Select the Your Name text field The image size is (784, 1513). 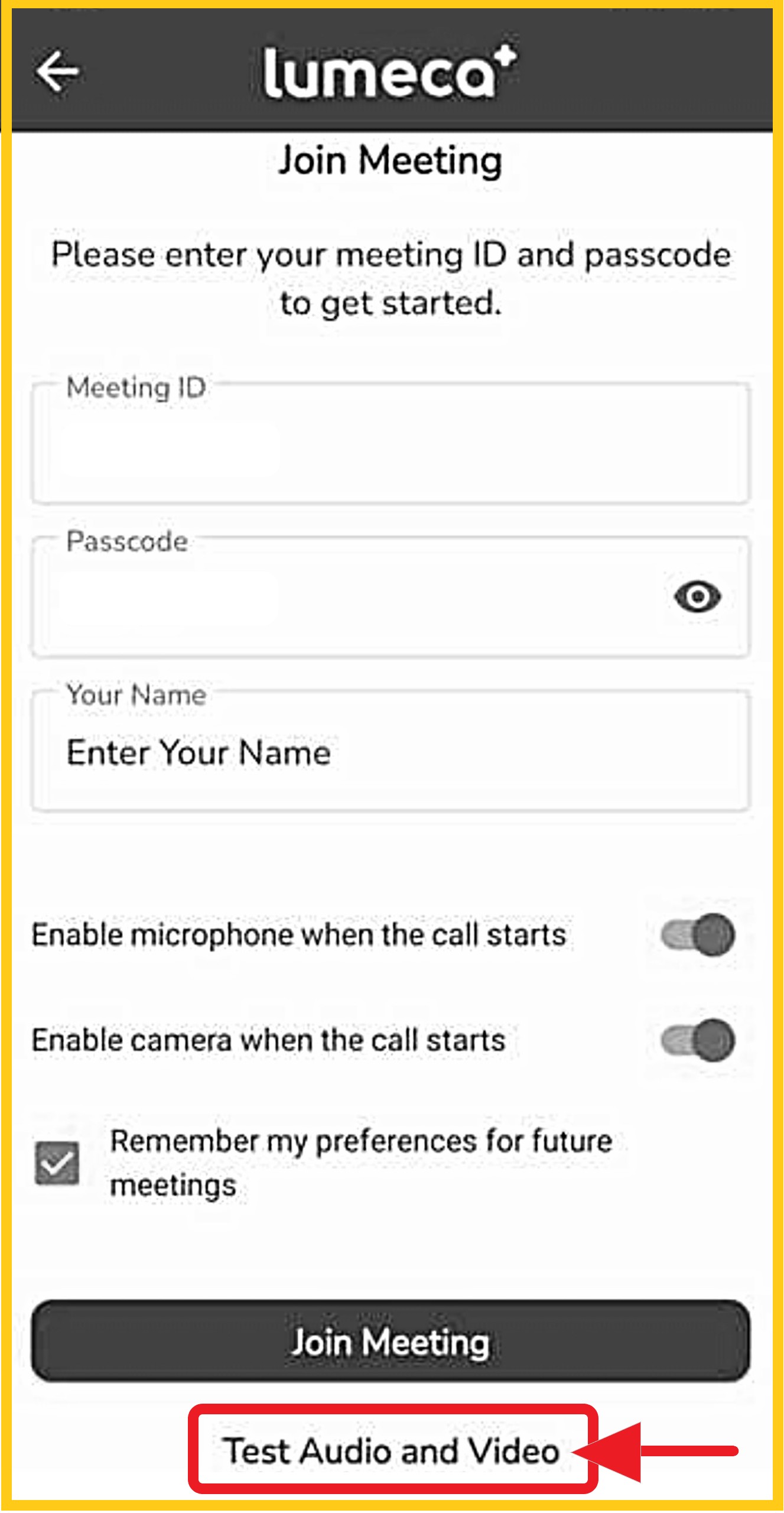390,752
